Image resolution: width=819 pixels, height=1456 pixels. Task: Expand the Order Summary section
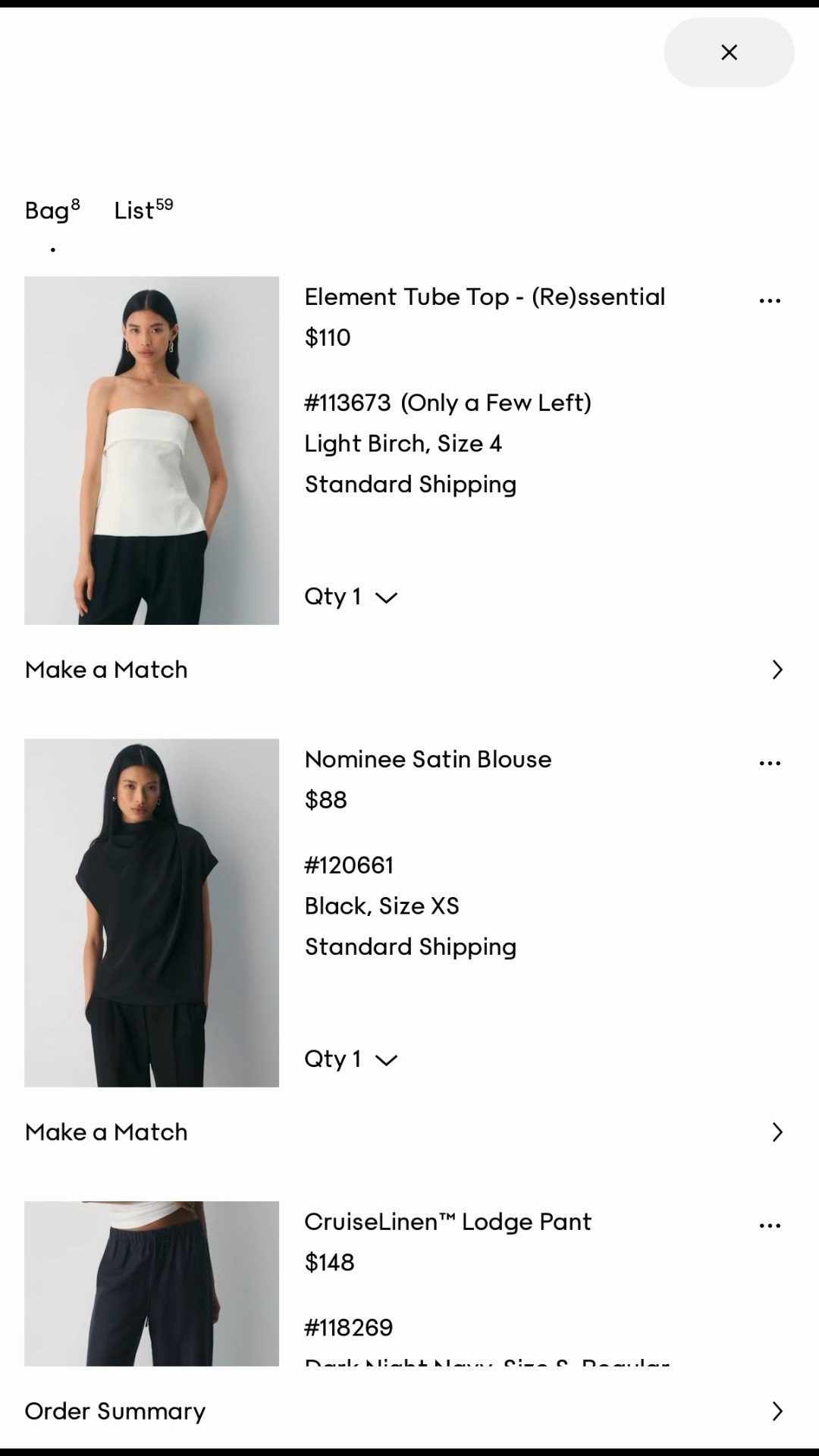click(x=114, y=1410)
